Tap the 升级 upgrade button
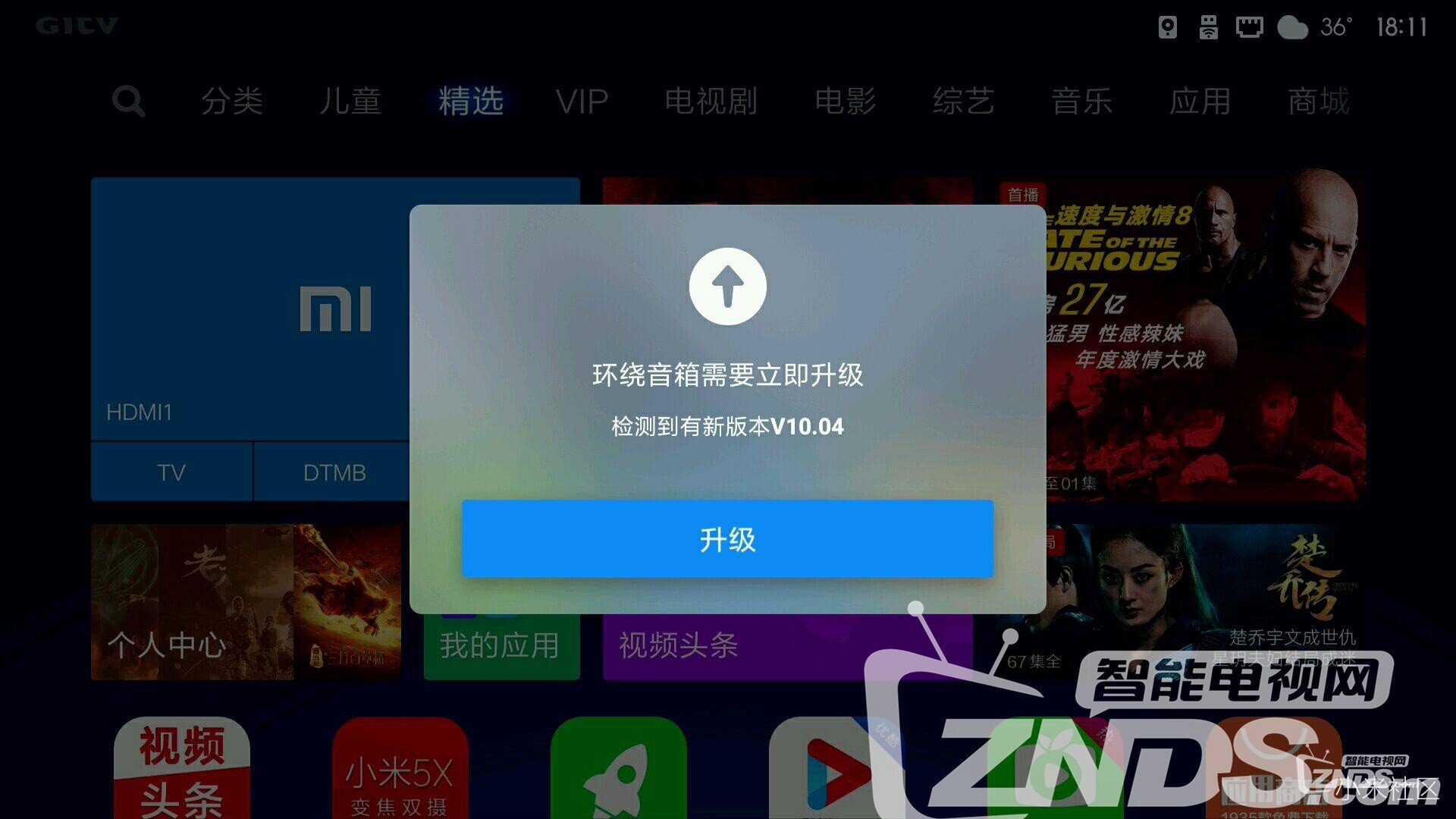The width and height of the screenshot is (1456, 819). pos(727,539)
